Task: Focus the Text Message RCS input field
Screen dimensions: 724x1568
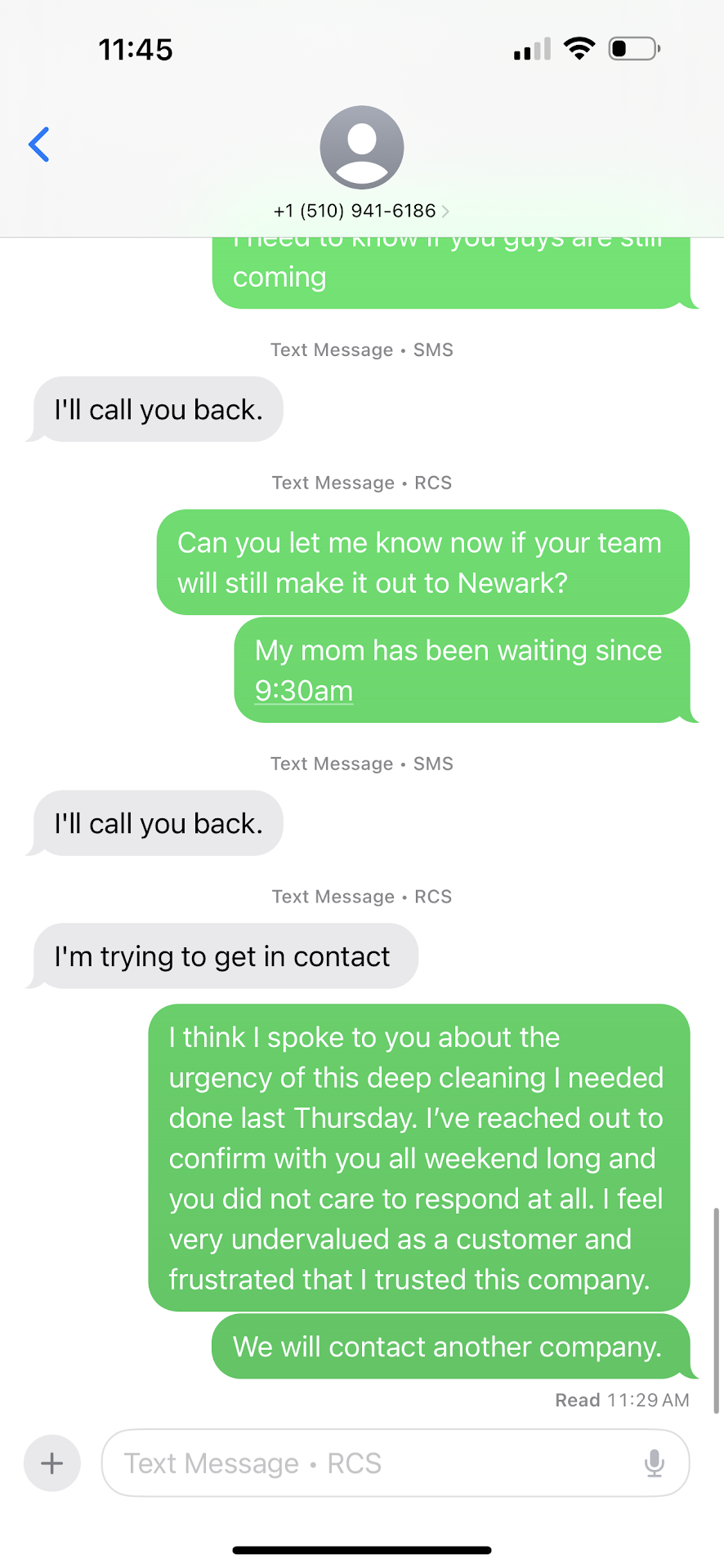Action: (x=368, y=1463)
